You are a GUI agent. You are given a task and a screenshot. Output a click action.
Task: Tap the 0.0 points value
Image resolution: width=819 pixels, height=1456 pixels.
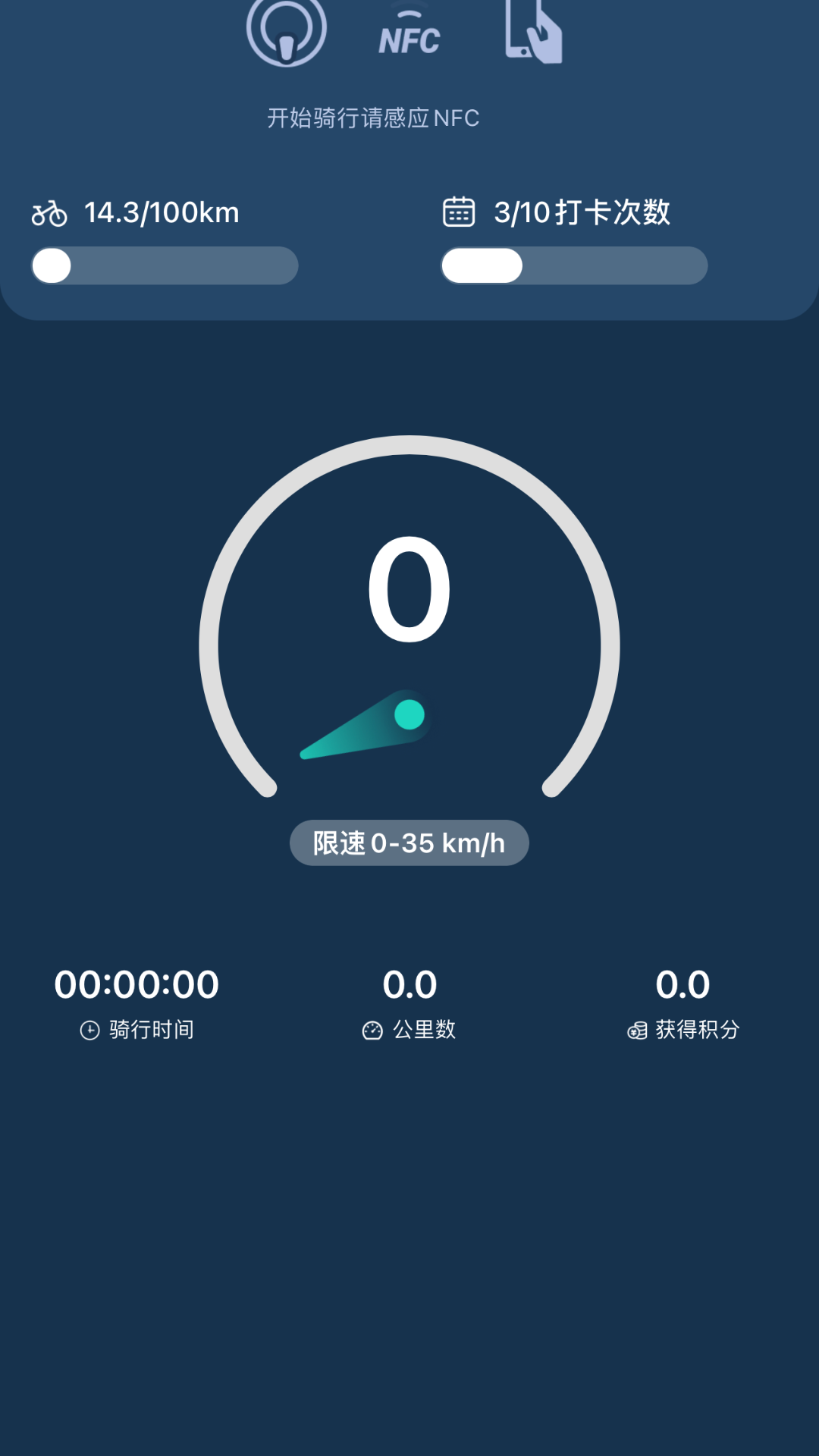(x=685, y=983)
